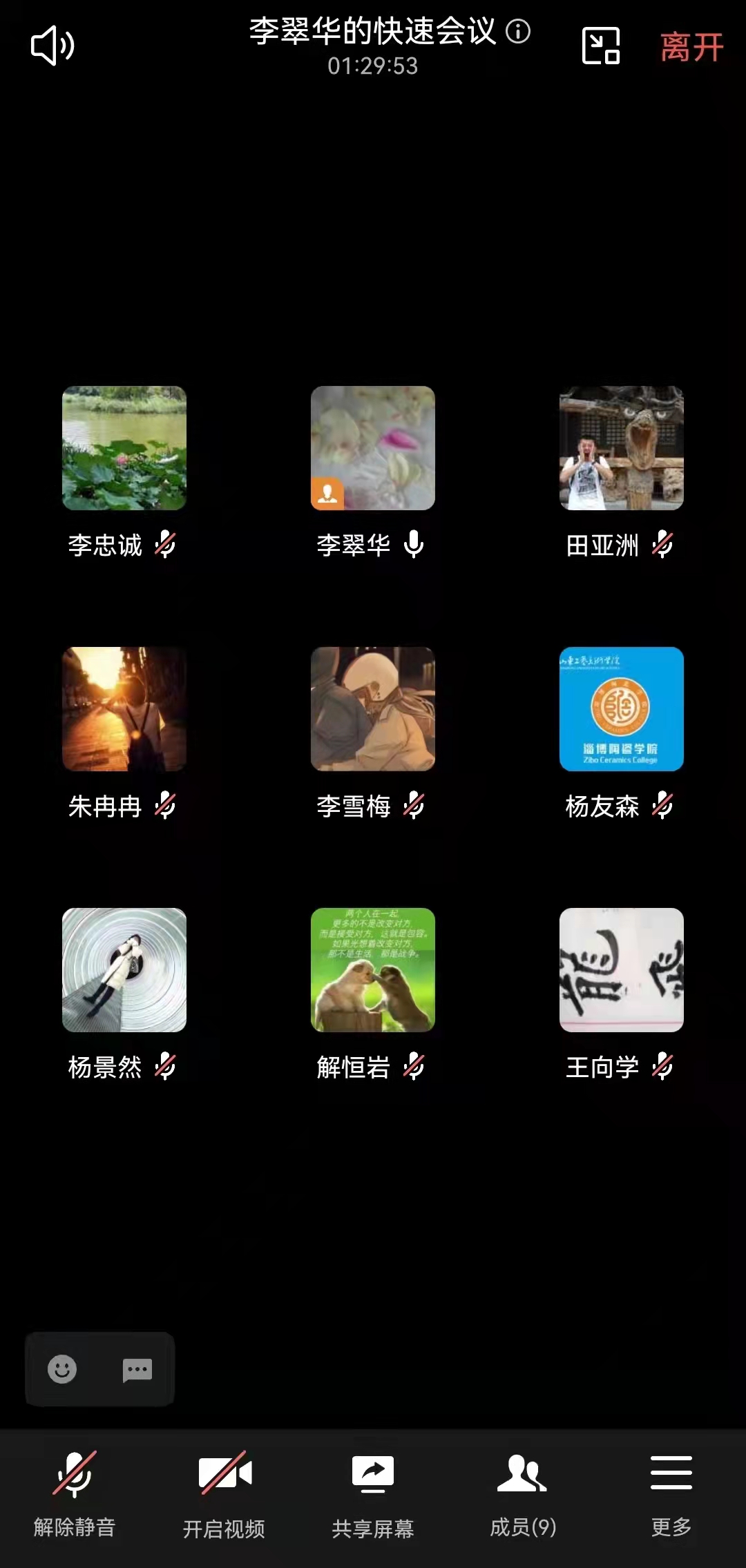The image size is (746, 1568).
Task: Leave the meeting via 离开
Action: click(x=691, y=48)
